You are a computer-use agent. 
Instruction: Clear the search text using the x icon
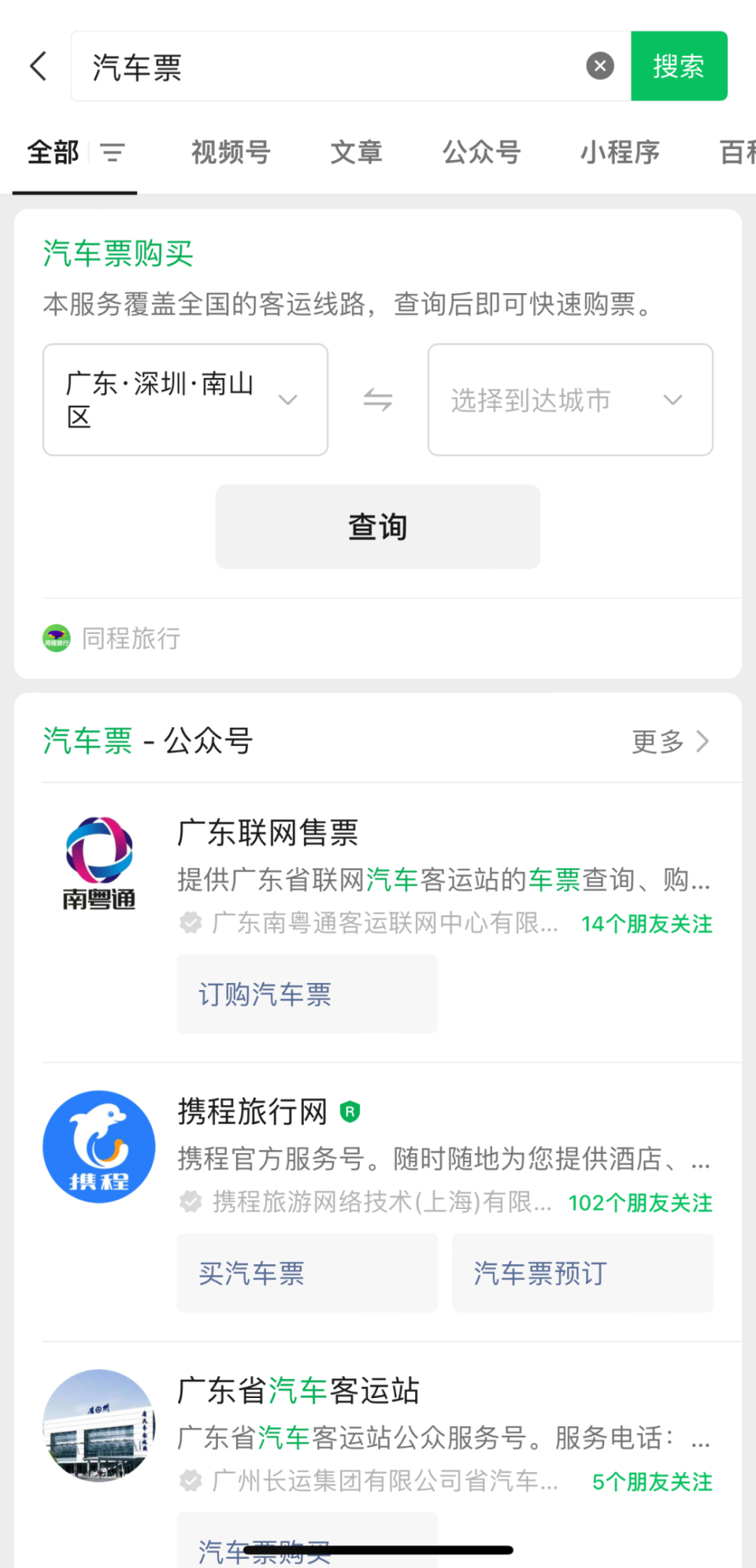[600, 66]
